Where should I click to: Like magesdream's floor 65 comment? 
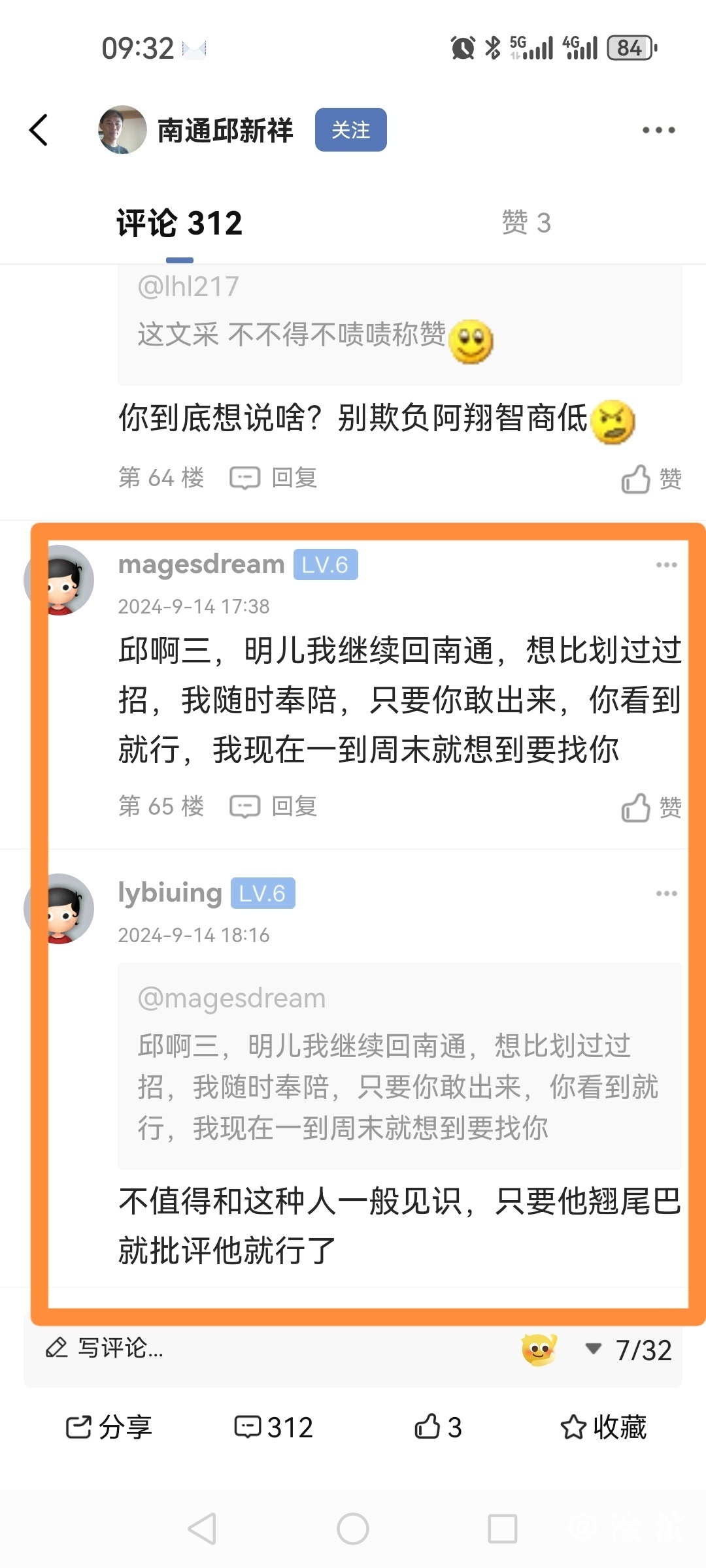(x=650, y=808)
